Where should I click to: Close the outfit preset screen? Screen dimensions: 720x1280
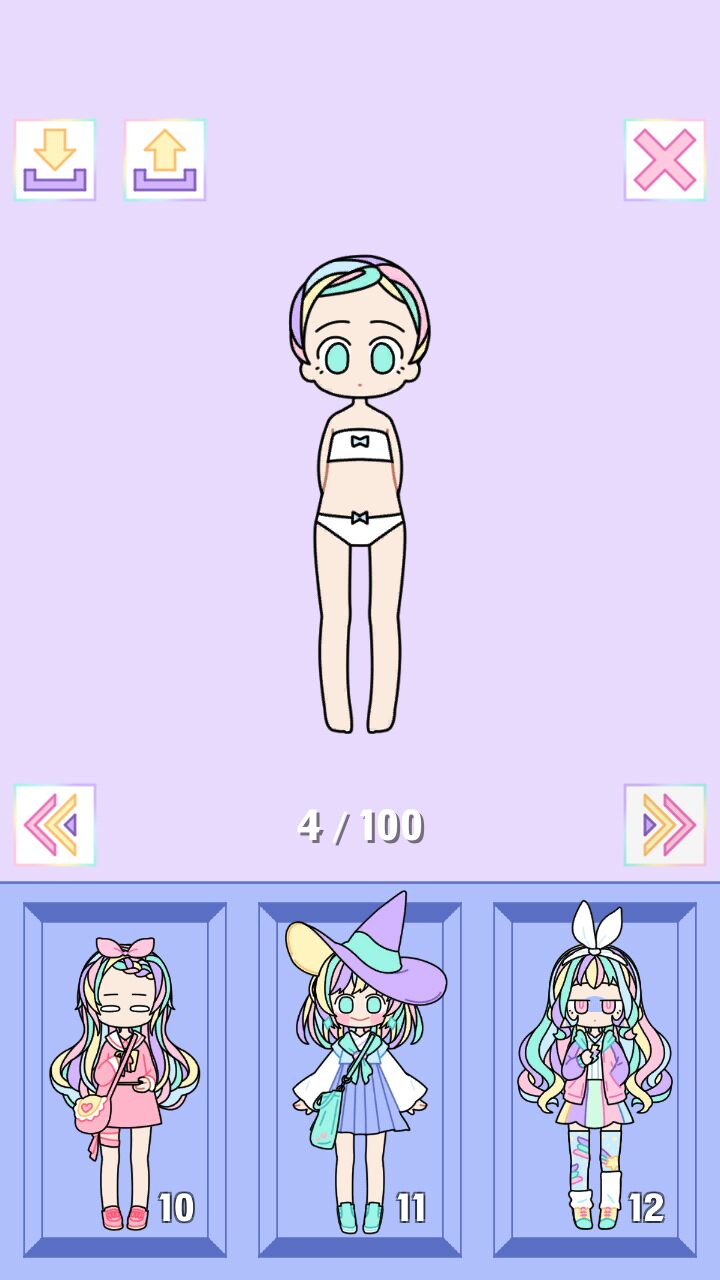click(664, 160)
